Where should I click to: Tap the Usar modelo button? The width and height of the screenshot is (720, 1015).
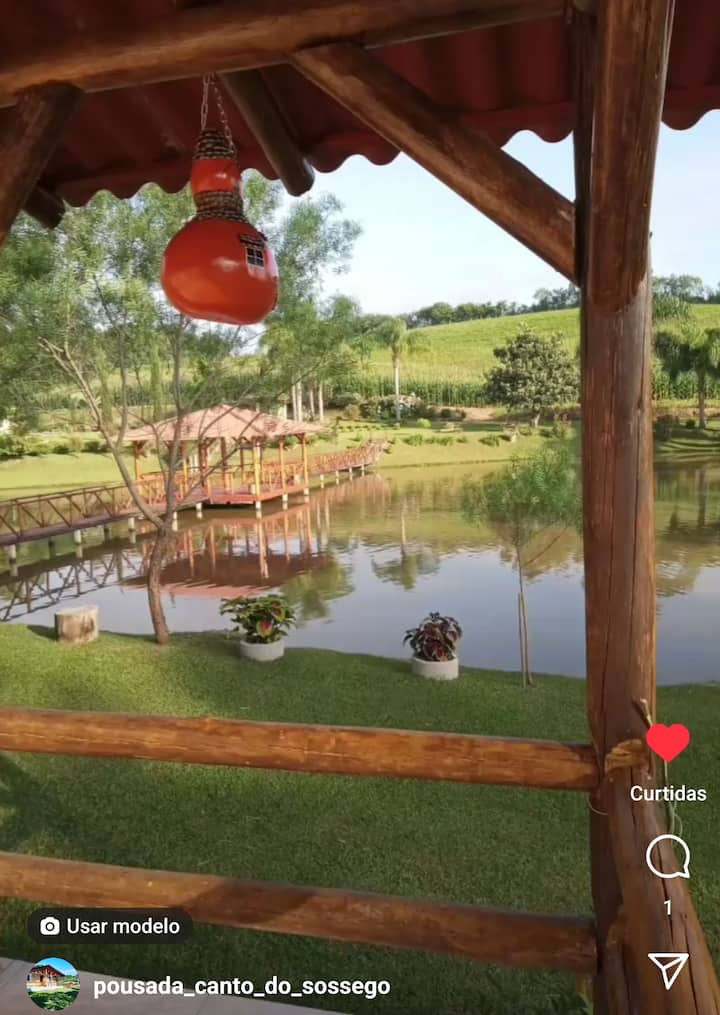[x=110, y=926]
